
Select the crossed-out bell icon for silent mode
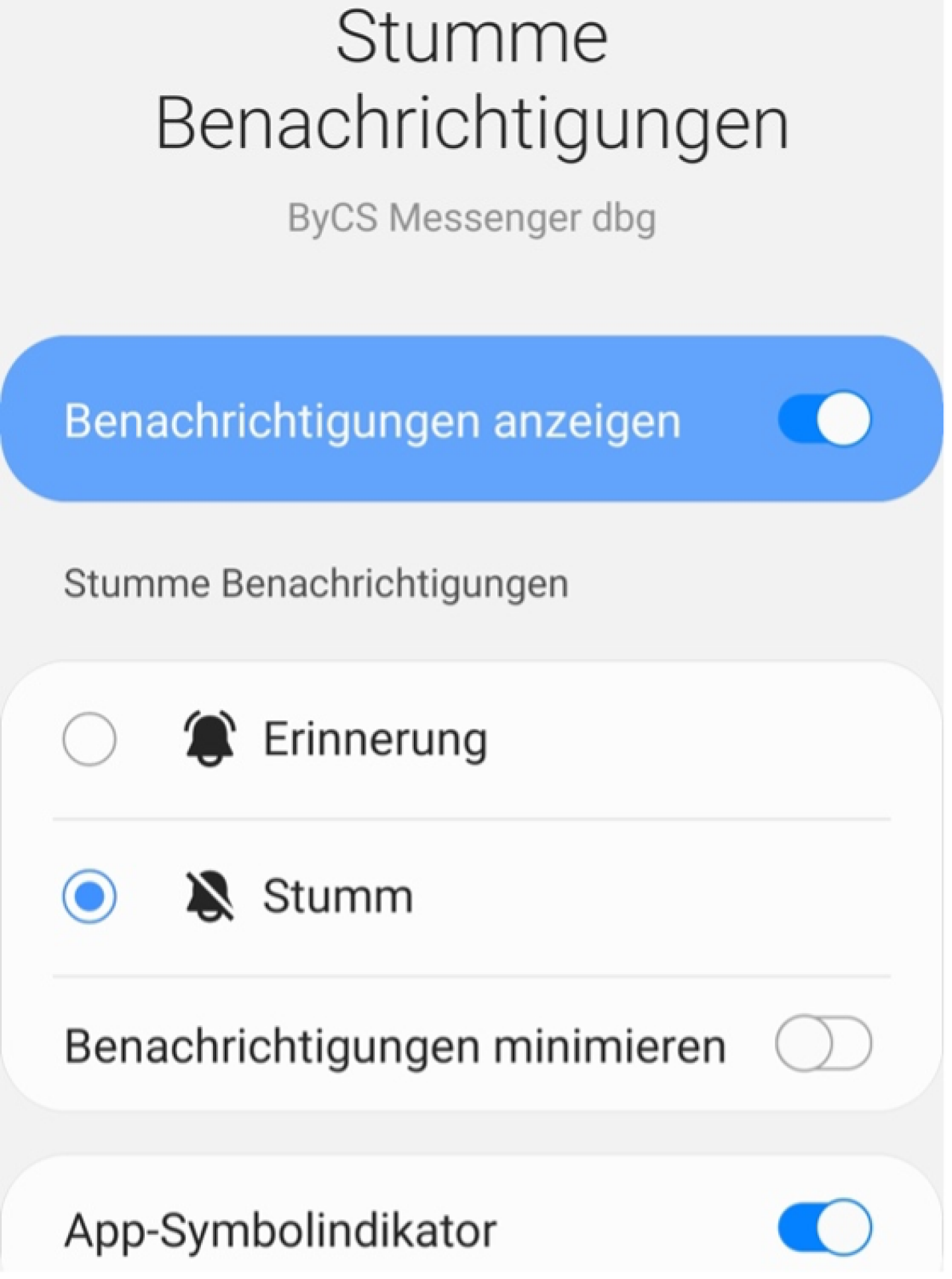(x=209, y=896)
